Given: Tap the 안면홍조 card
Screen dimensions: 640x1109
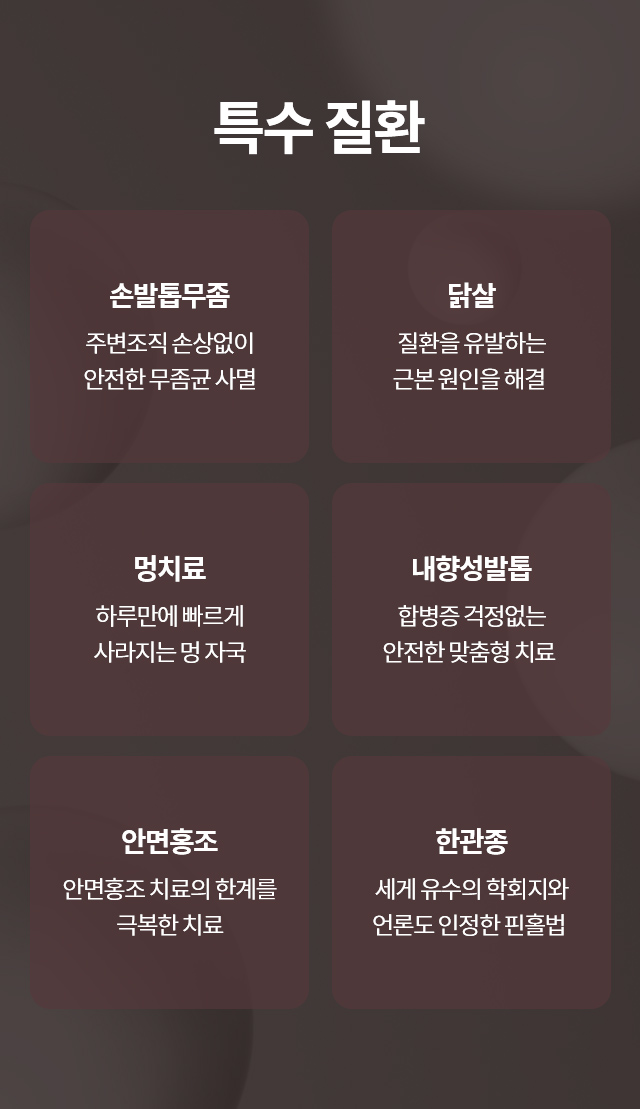Looking at the screenshot, I should pos(170,882).
